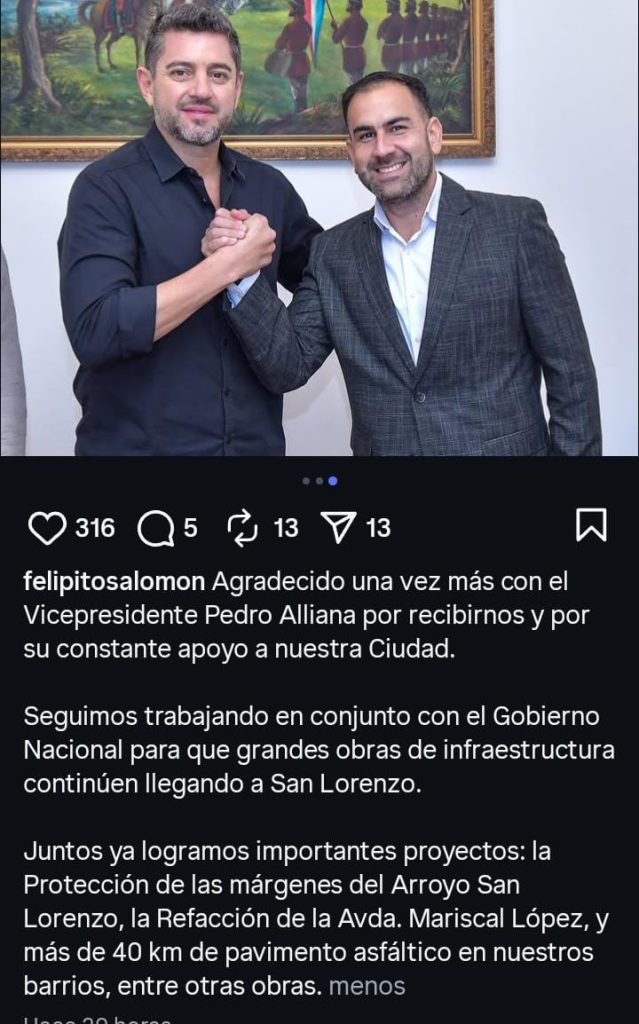Share the post via the send icon
639x1024 pixels.
pos(342,528)
